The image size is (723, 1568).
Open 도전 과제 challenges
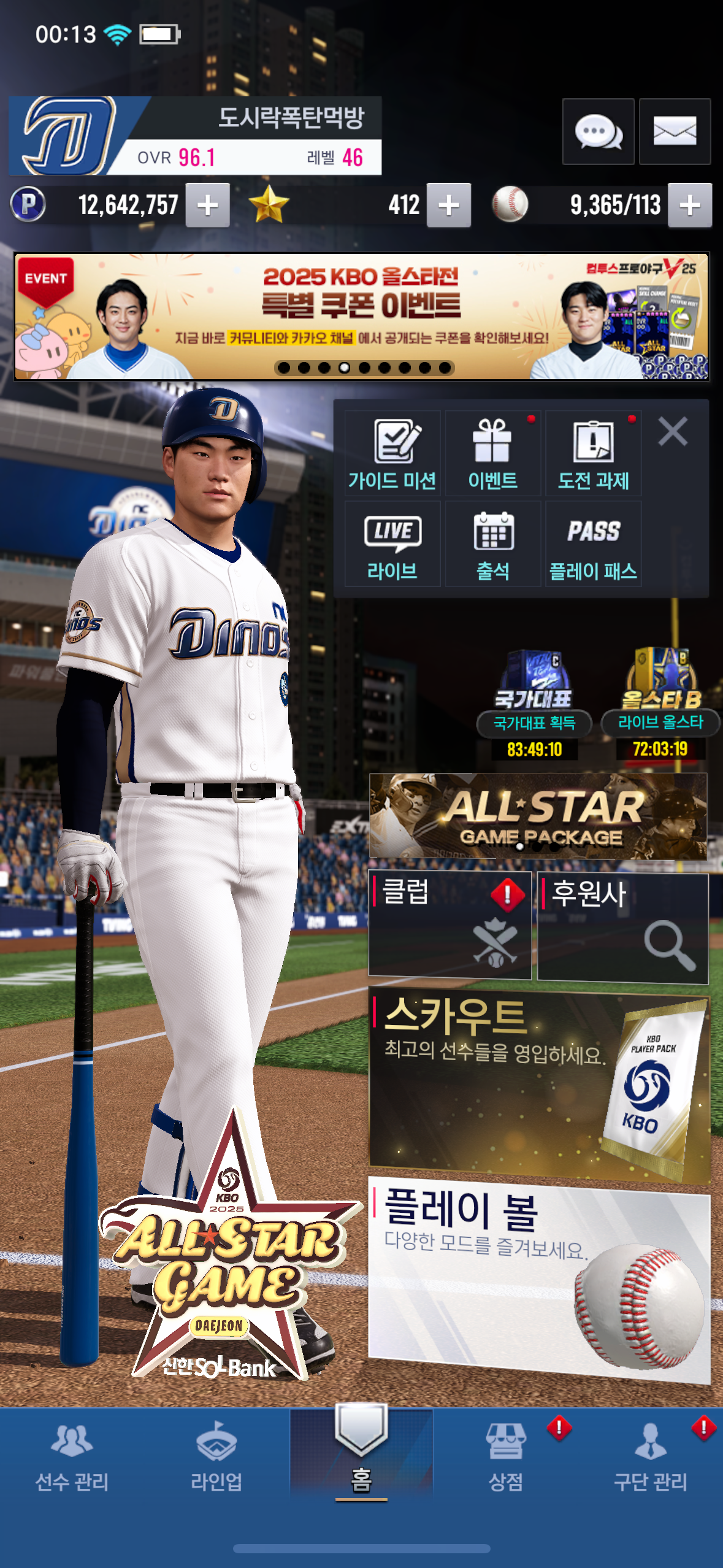point(593,453)
